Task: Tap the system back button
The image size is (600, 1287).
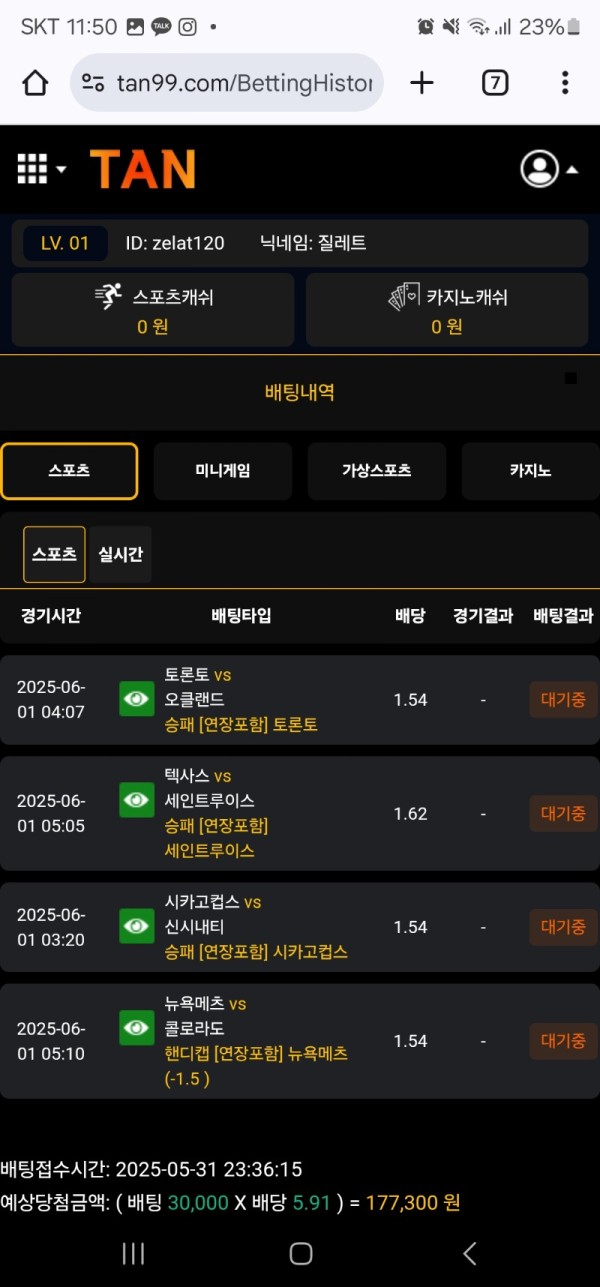Action: pyautogui.click(x=469, y=1253)
